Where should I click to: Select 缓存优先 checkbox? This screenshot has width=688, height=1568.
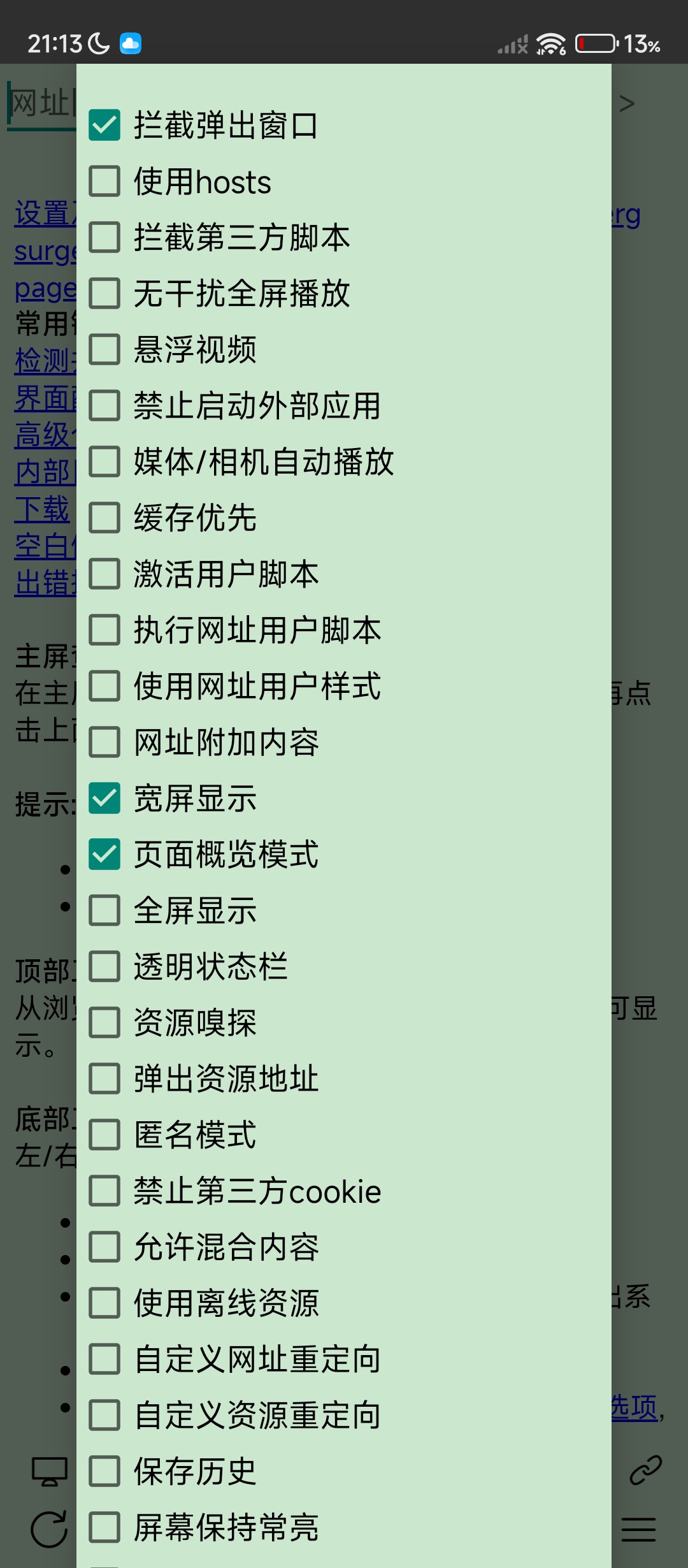tap(104, 518)
